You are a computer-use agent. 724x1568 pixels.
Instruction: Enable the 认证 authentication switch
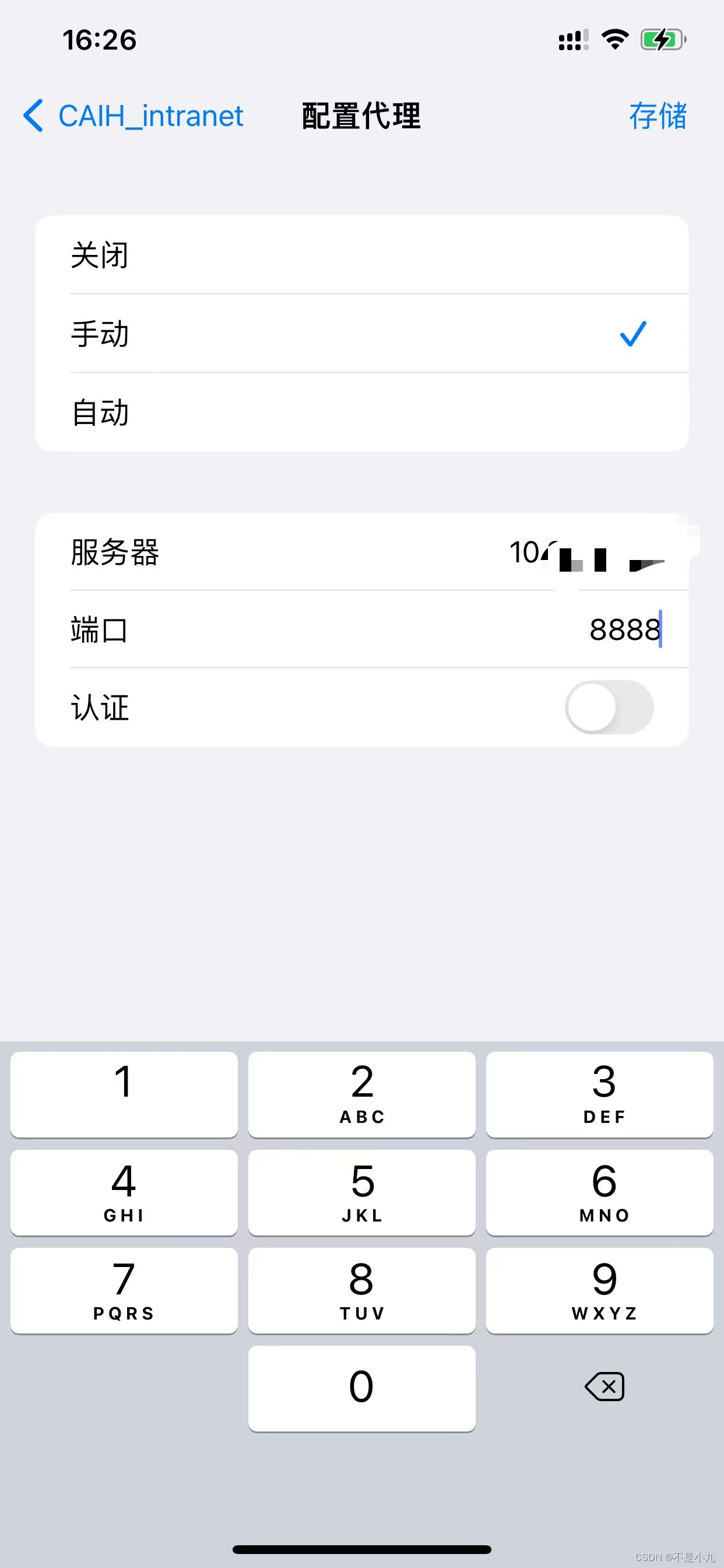(x=609, y=708)
